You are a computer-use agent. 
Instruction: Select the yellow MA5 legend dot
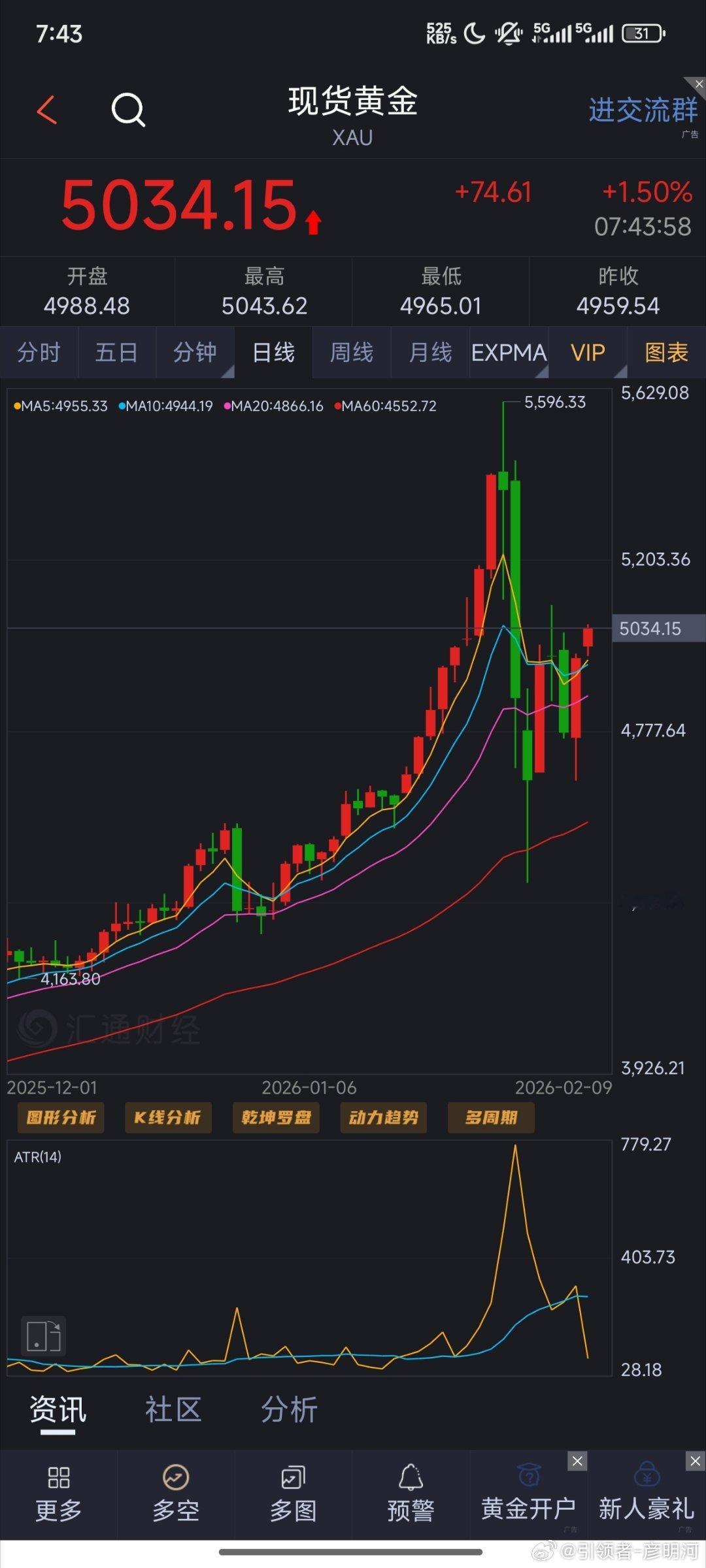18,406
